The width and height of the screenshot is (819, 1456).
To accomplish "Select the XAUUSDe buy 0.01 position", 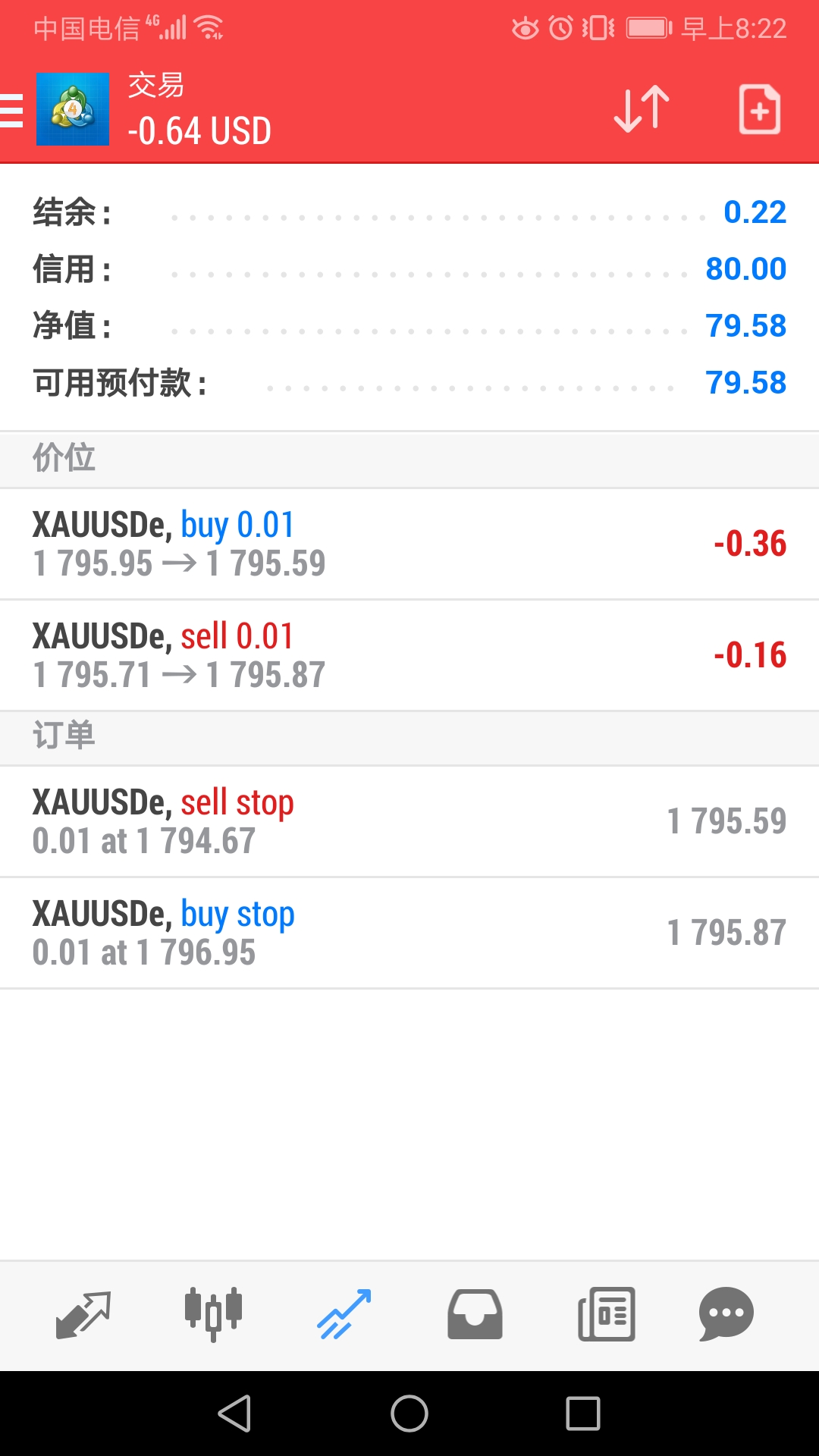I will pos(409,543).
